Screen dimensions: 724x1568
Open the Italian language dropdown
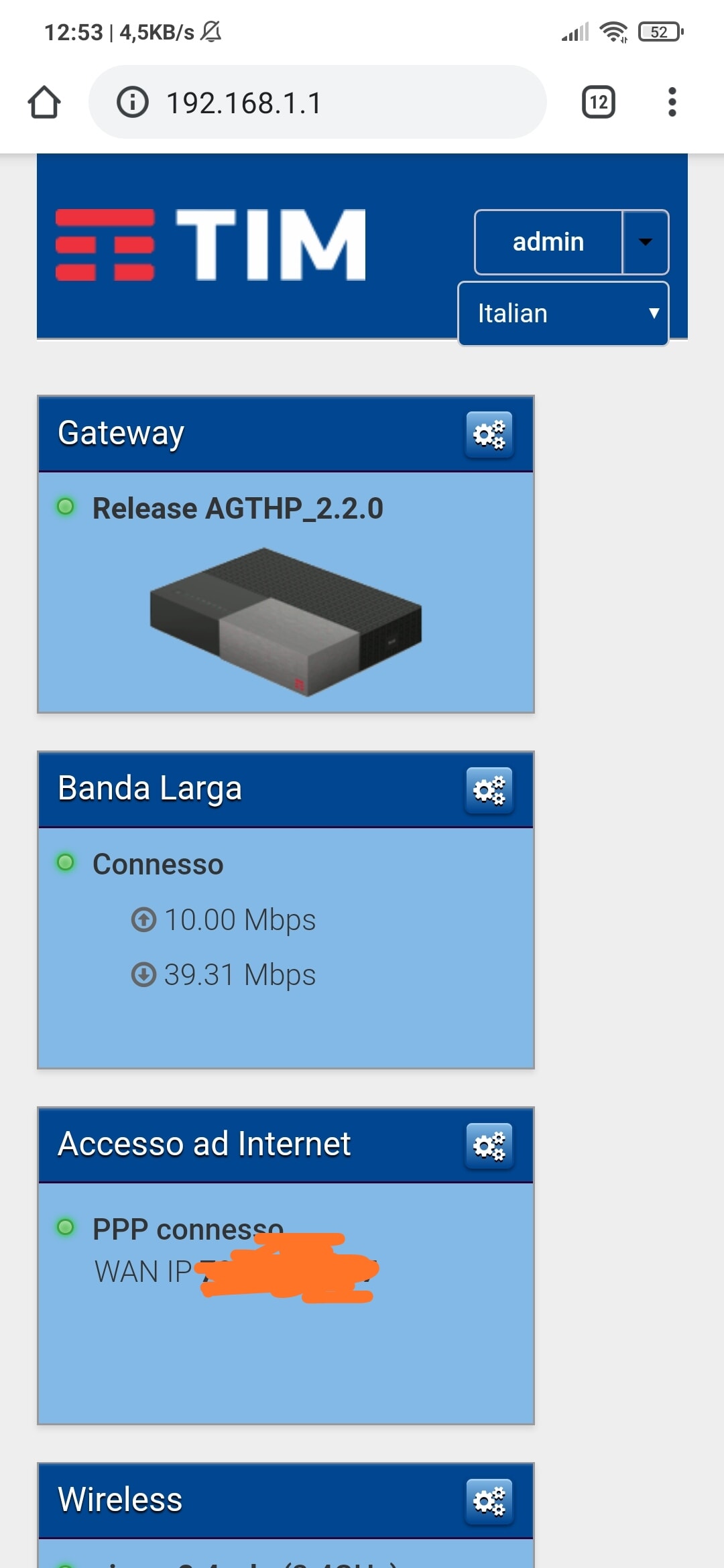point(563,313)
